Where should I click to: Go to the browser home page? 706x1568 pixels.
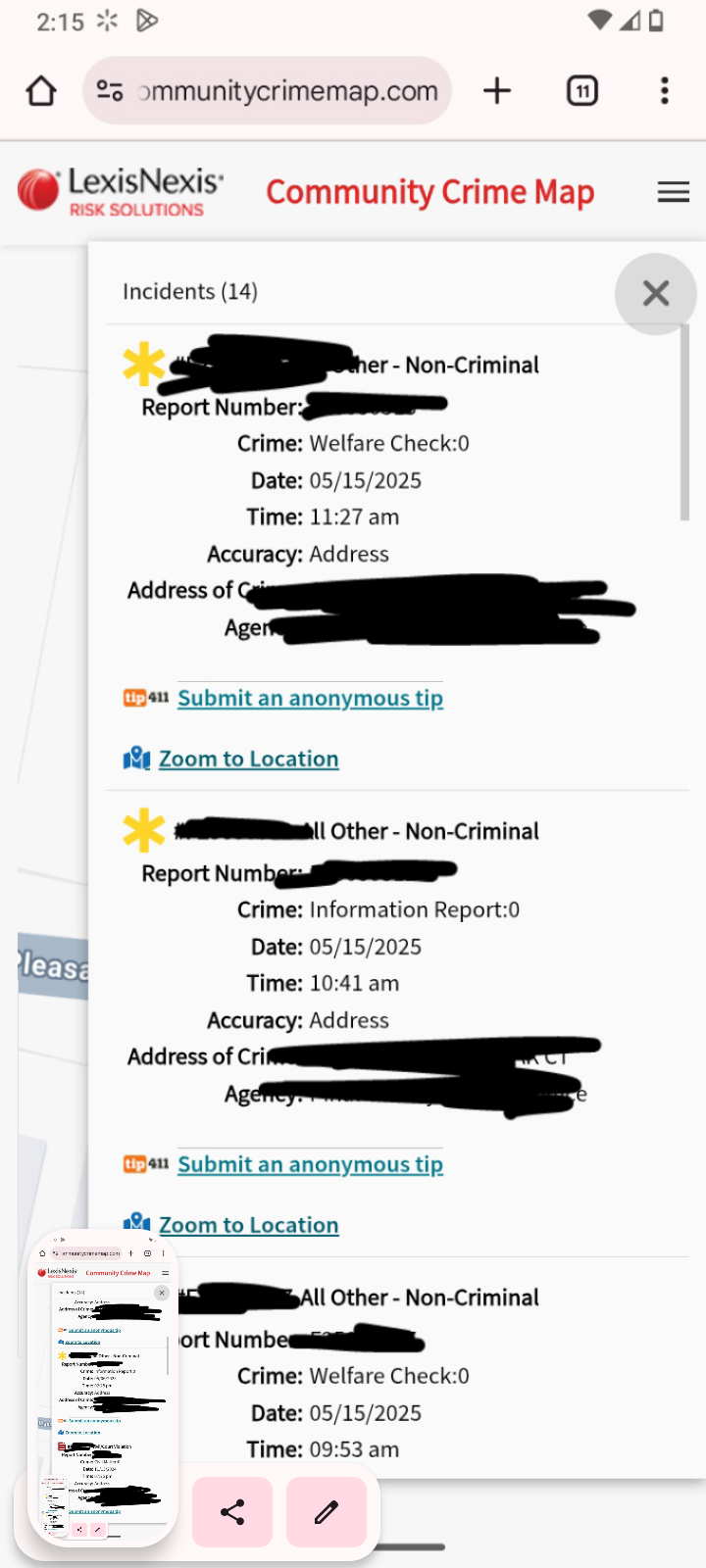point(41,91)
